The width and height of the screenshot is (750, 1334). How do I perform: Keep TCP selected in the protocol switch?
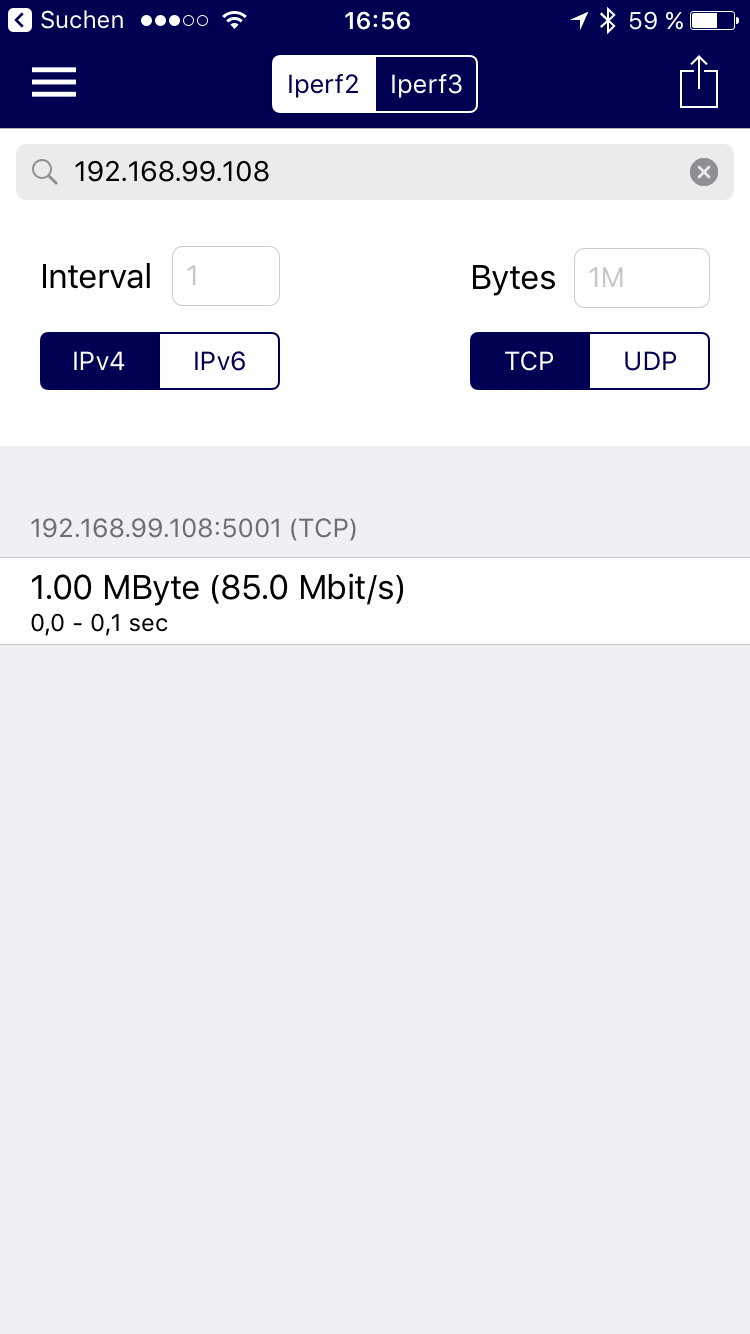pos(530,361)
